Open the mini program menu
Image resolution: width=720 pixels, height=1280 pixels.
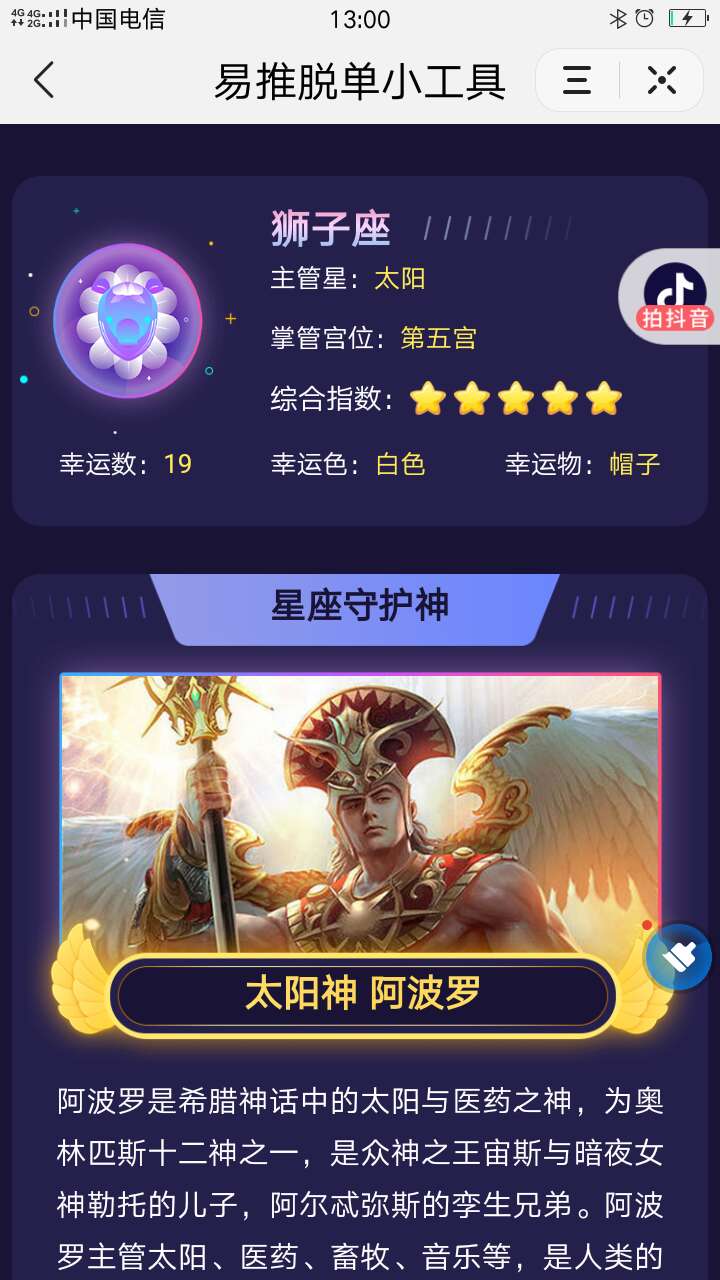[x=577, y=80]
